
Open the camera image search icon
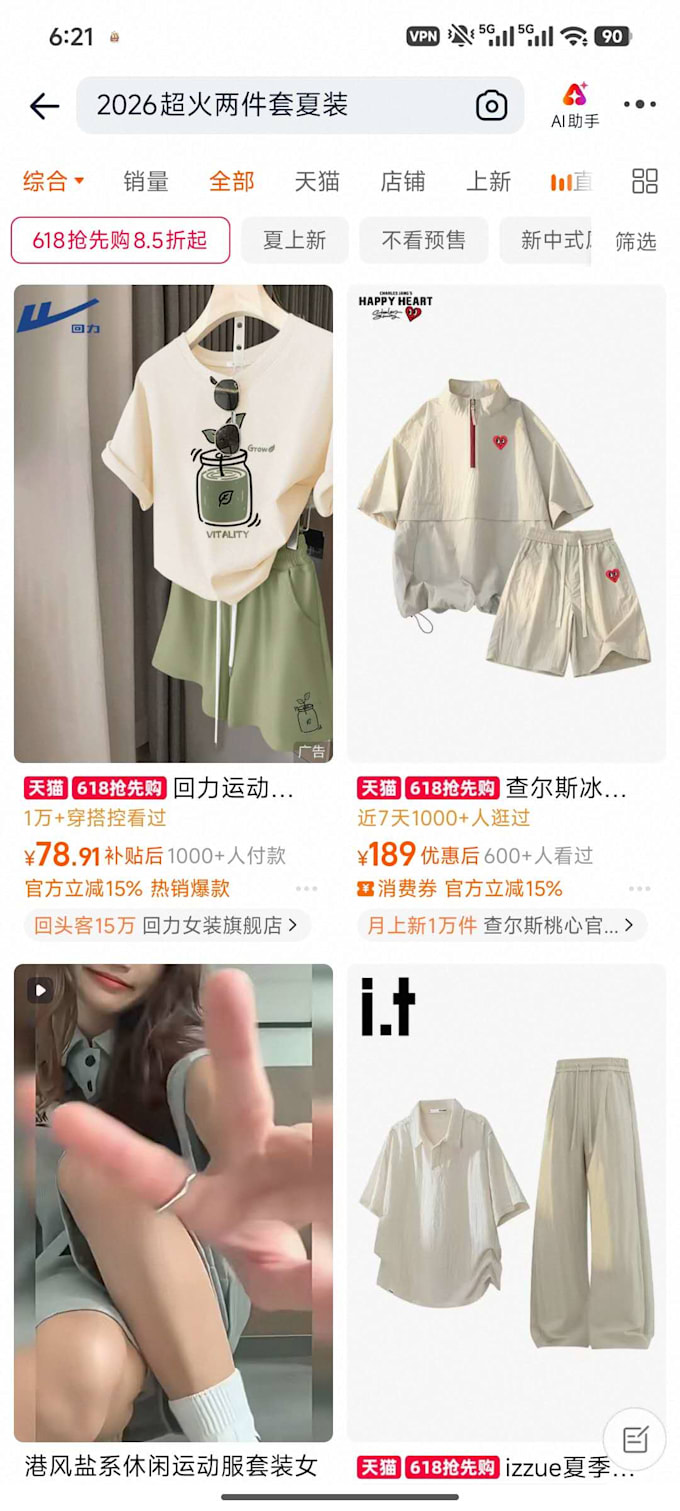point(491,105)
